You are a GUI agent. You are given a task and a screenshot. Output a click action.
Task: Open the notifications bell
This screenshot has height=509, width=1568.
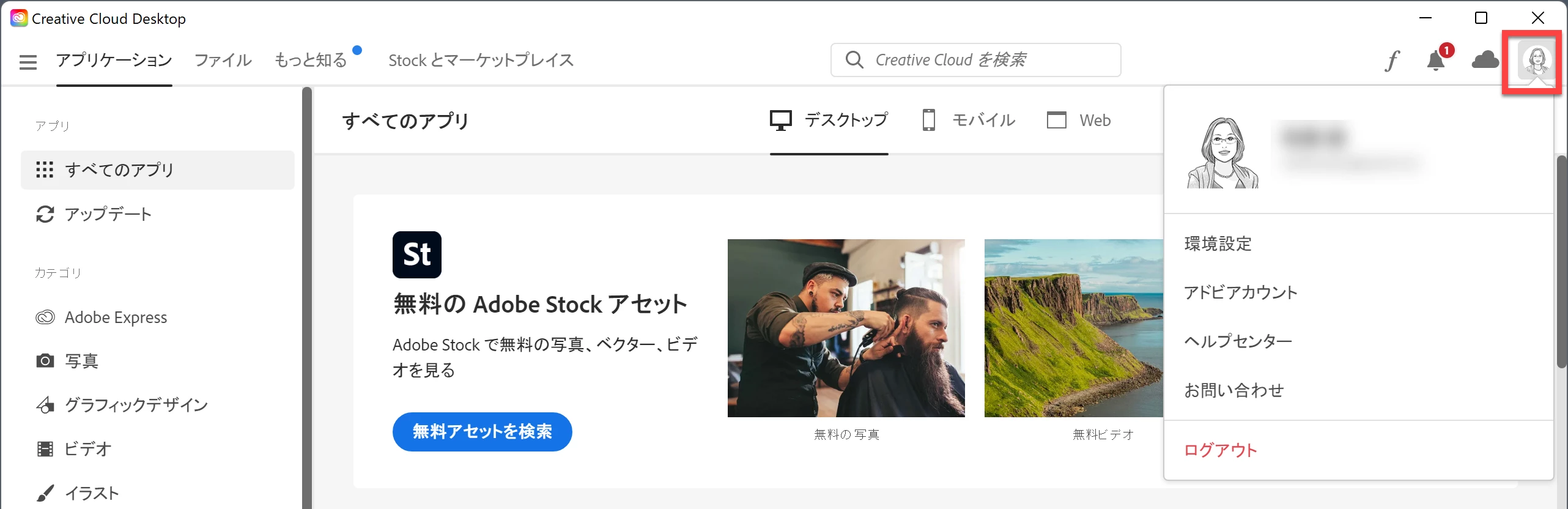(1436, 60)
